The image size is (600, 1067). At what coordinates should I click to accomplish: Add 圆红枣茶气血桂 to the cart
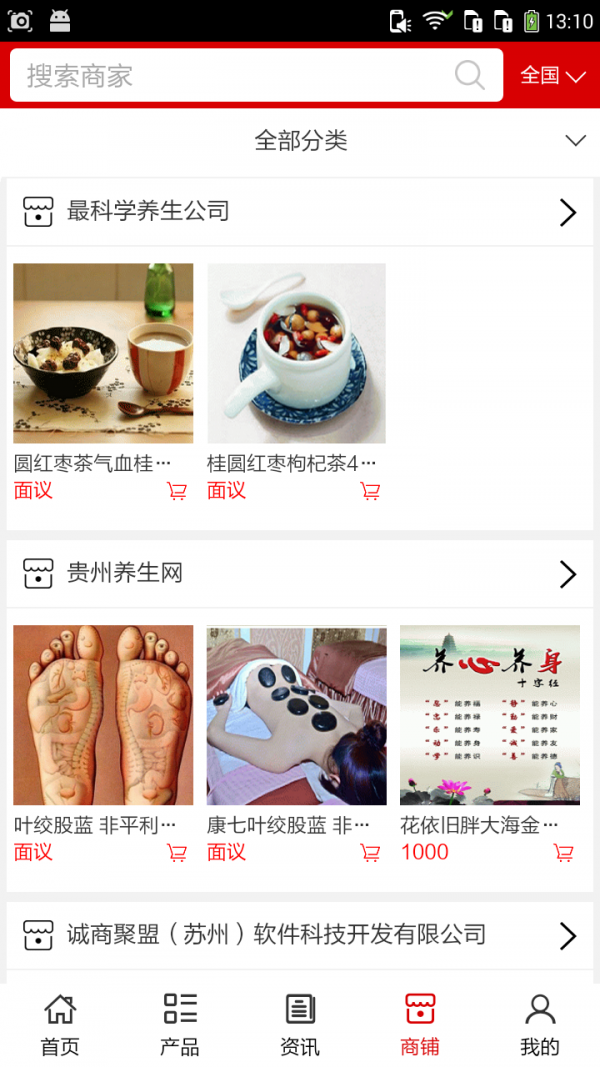[x=177, y=491]
